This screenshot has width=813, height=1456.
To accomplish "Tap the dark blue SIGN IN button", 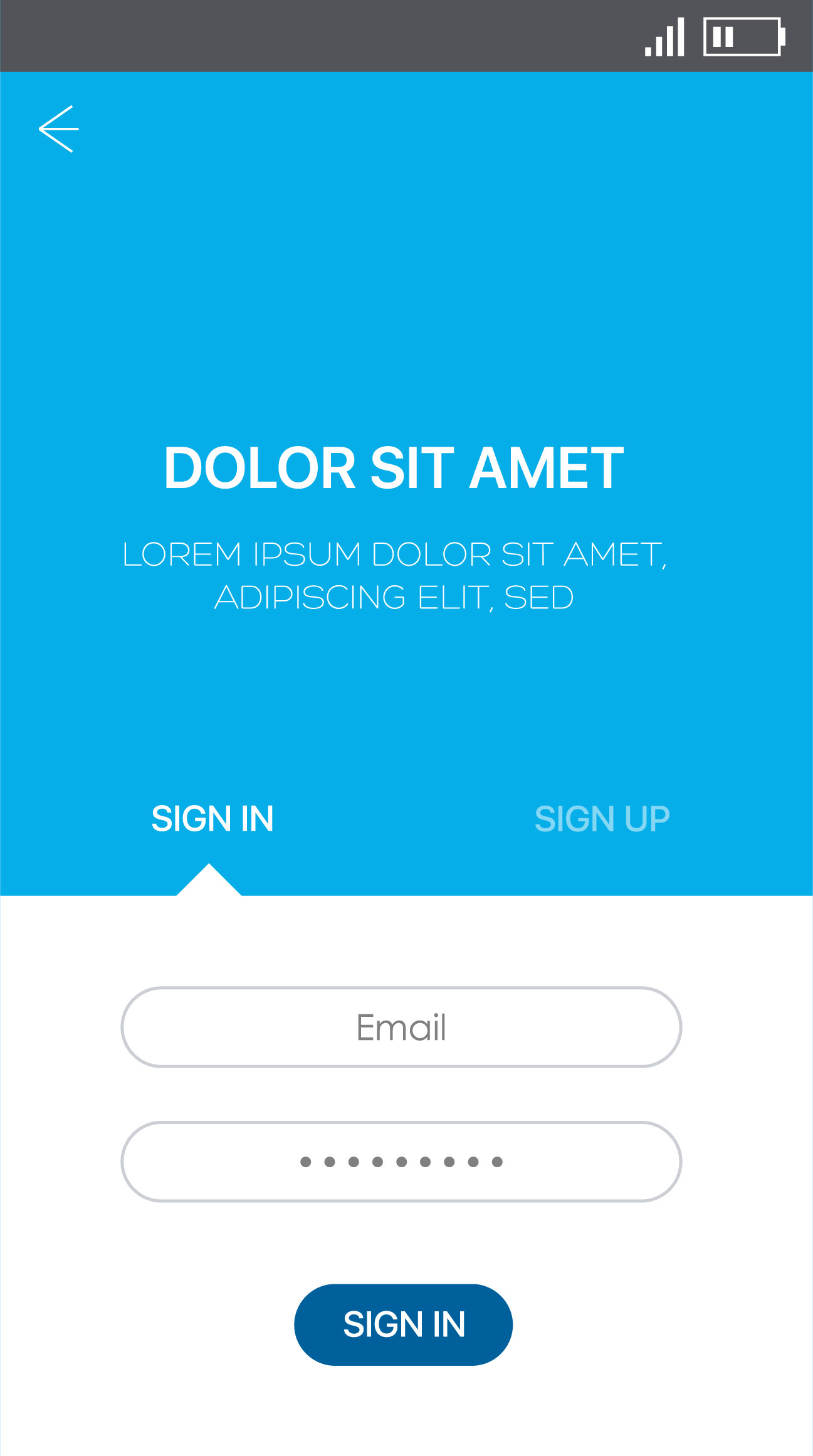I will 404,1324.
